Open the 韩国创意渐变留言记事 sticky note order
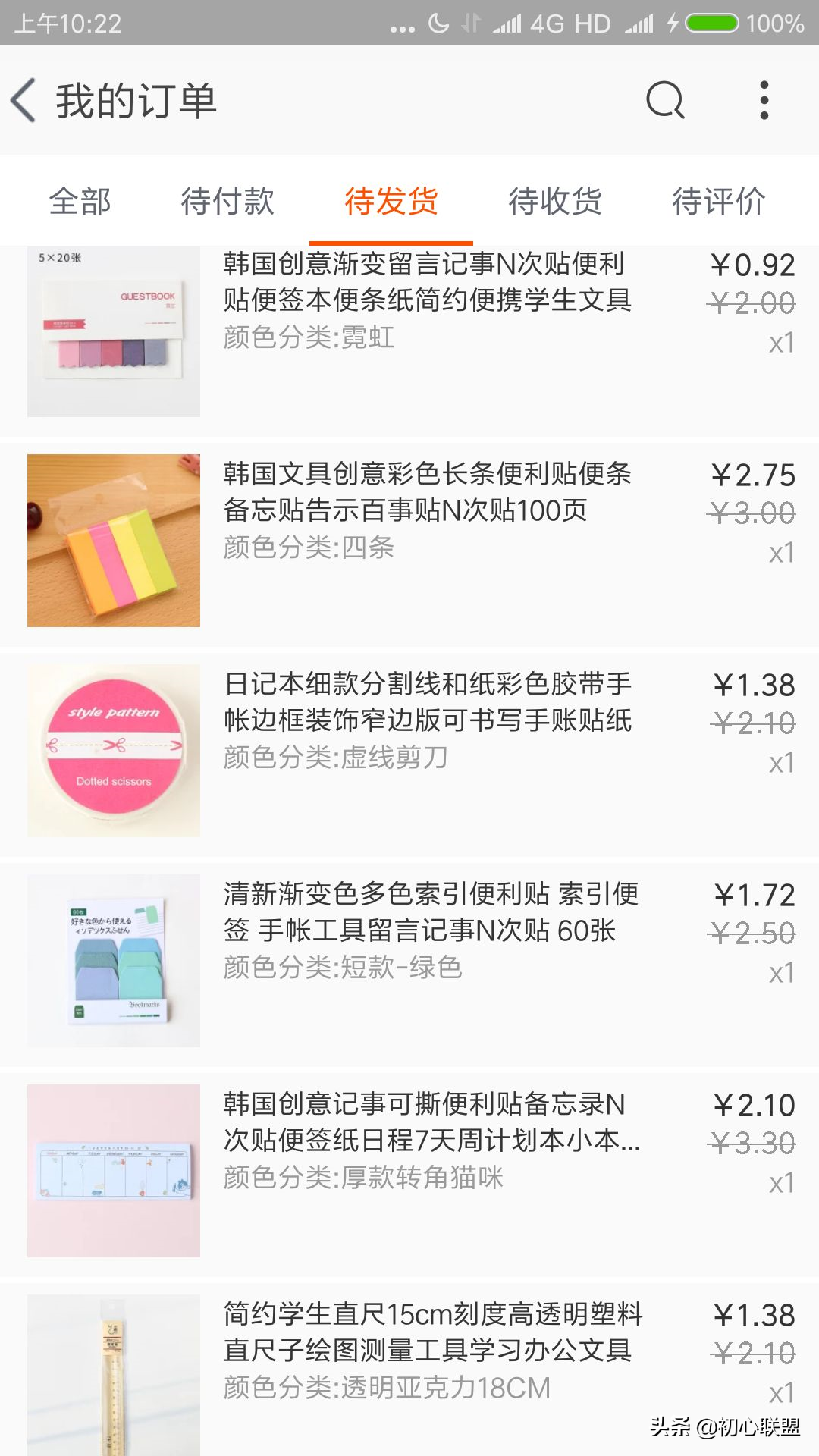The width and height of the screenshot is (819, 1456). [425, 303]
